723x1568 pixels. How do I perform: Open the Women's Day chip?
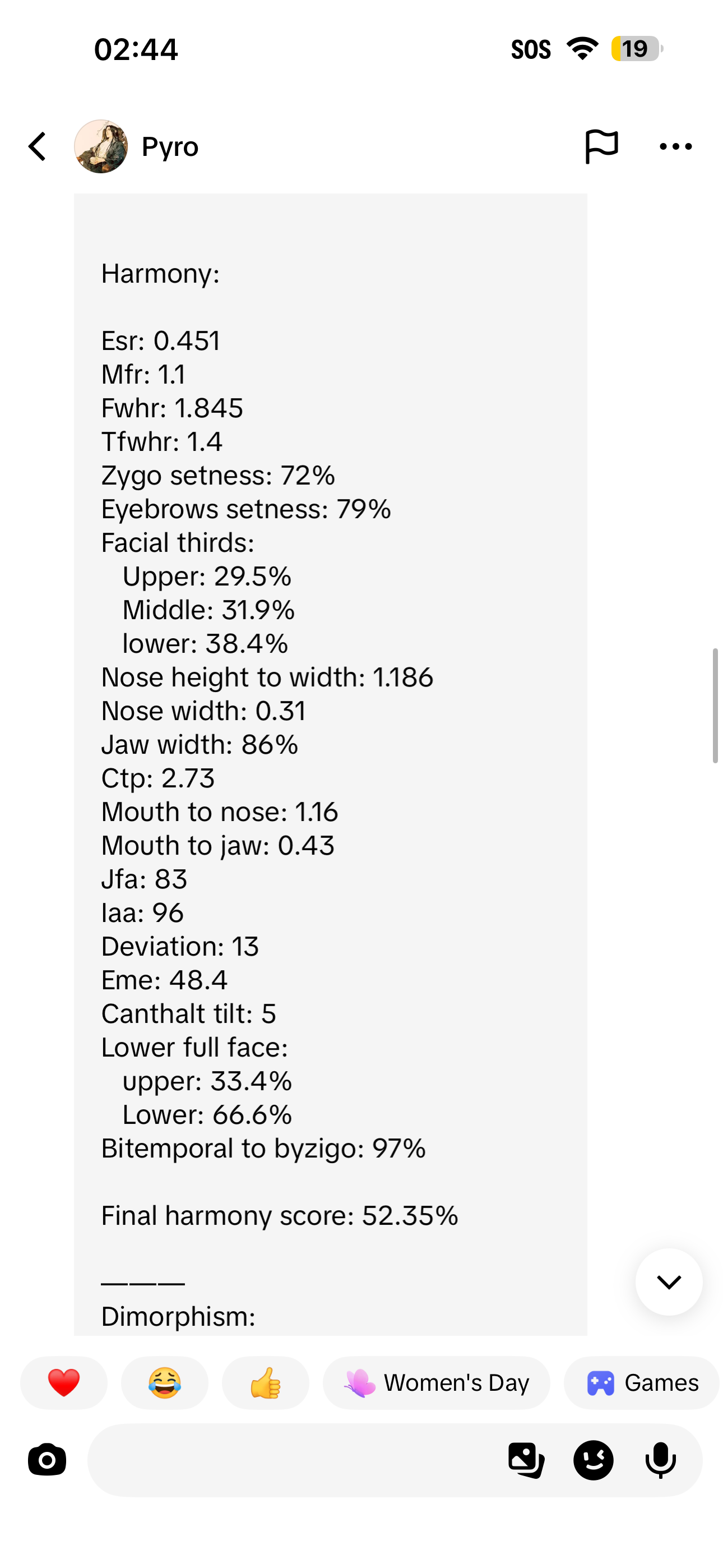pos(437,1383)
